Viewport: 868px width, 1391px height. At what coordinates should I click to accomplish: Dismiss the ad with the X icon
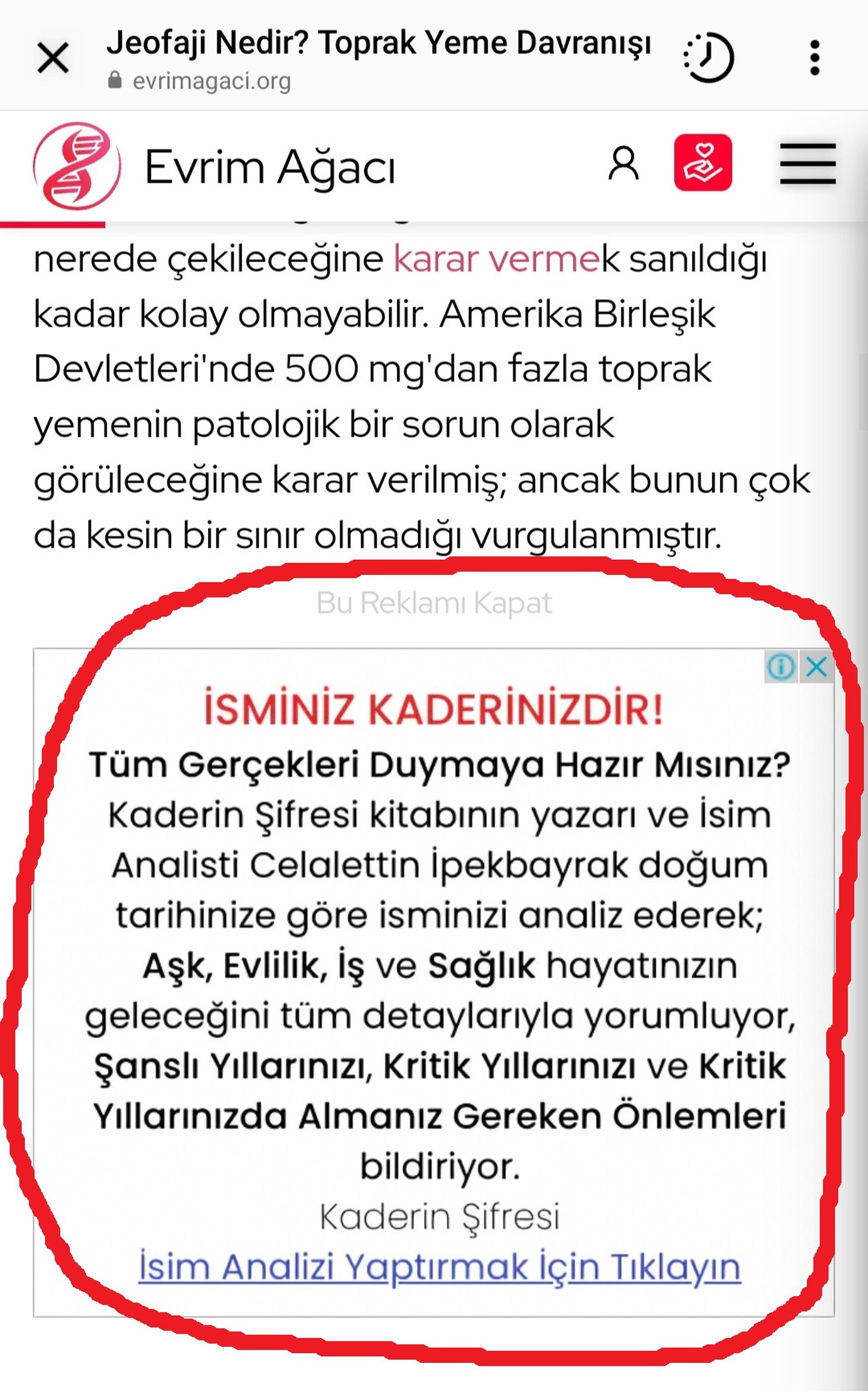click(816, 667)
